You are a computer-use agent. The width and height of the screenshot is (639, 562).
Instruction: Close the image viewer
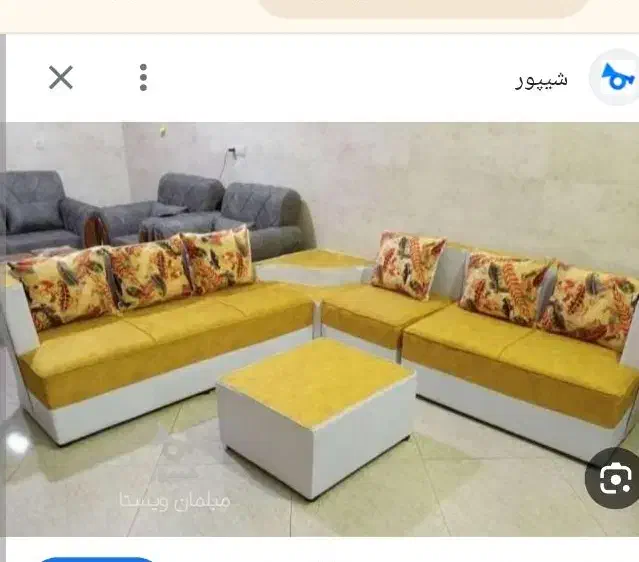coord(61,77)
